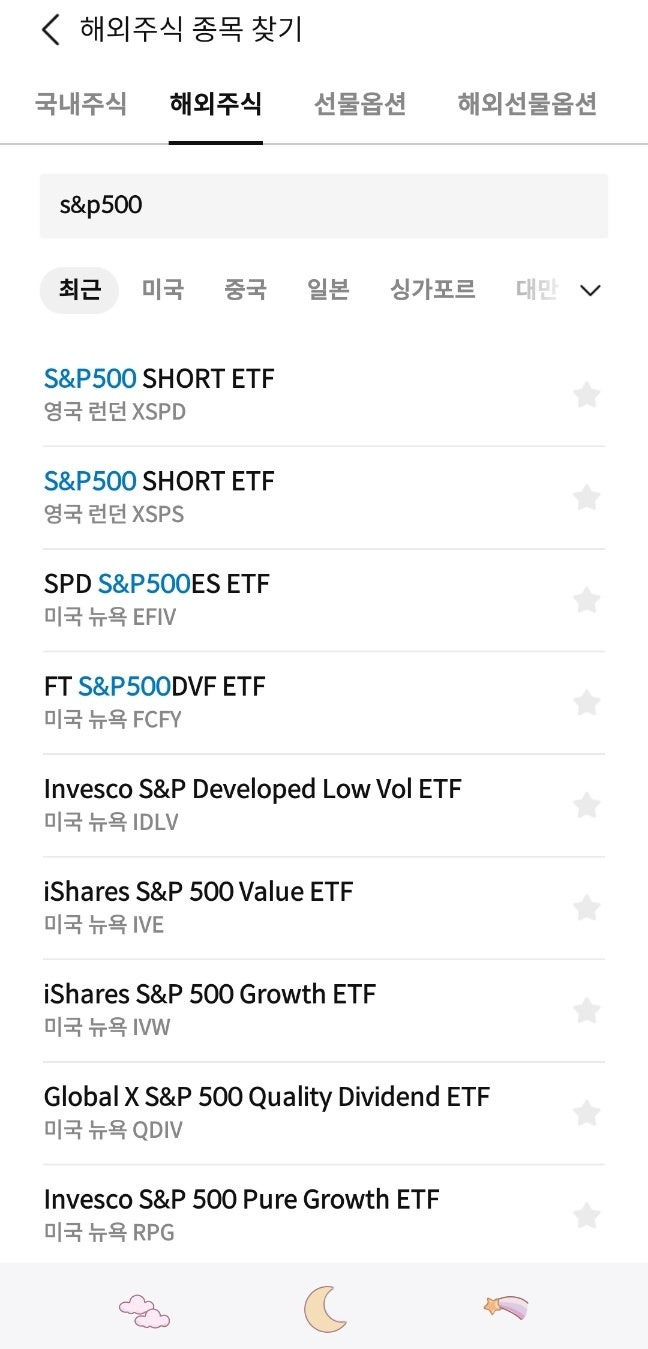Filter results by 미국
This screenshot has height=1349, width=648.
tap(163, 290)
